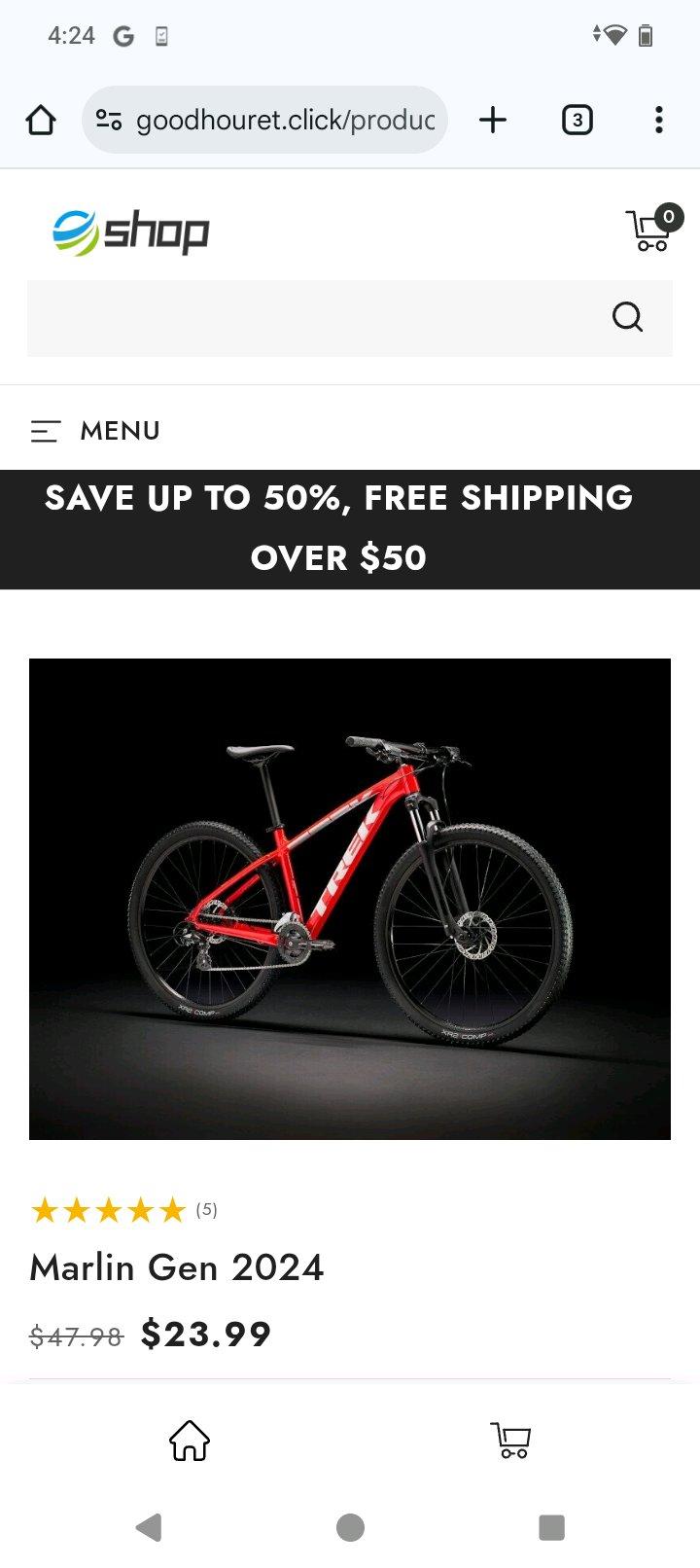This screenshot has height=1568, width=700.
Task: Open a new browser tab
Action: click(x=493, y=121)
